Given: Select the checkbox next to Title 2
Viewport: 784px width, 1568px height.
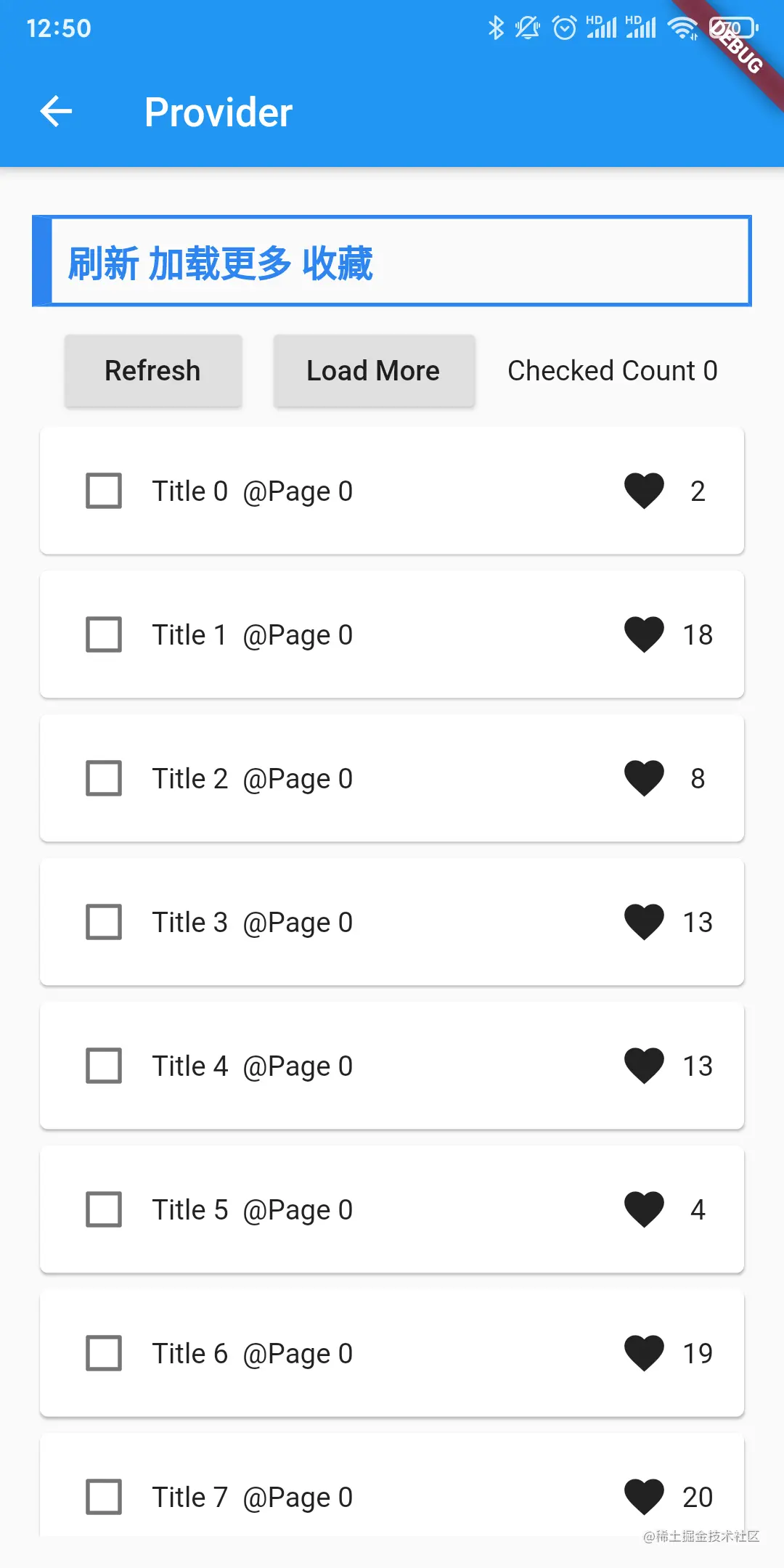Looking at the screenshot, I should (x=104, y=779).
